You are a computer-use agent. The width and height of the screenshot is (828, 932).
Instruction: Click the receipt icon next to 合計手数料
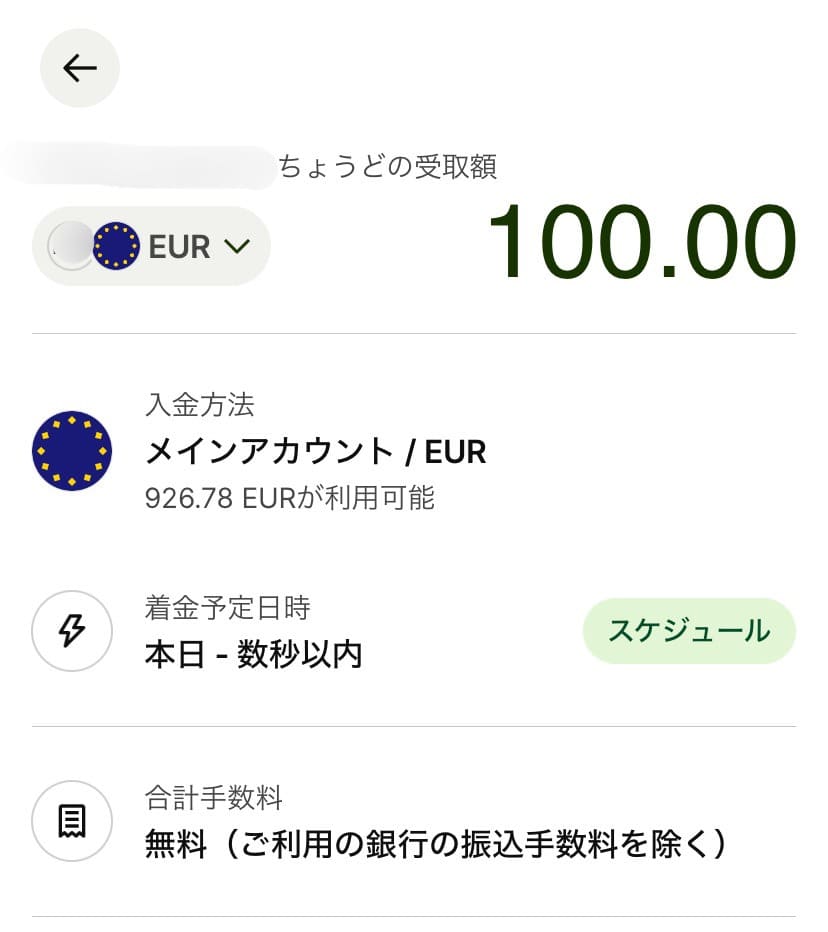70,820
